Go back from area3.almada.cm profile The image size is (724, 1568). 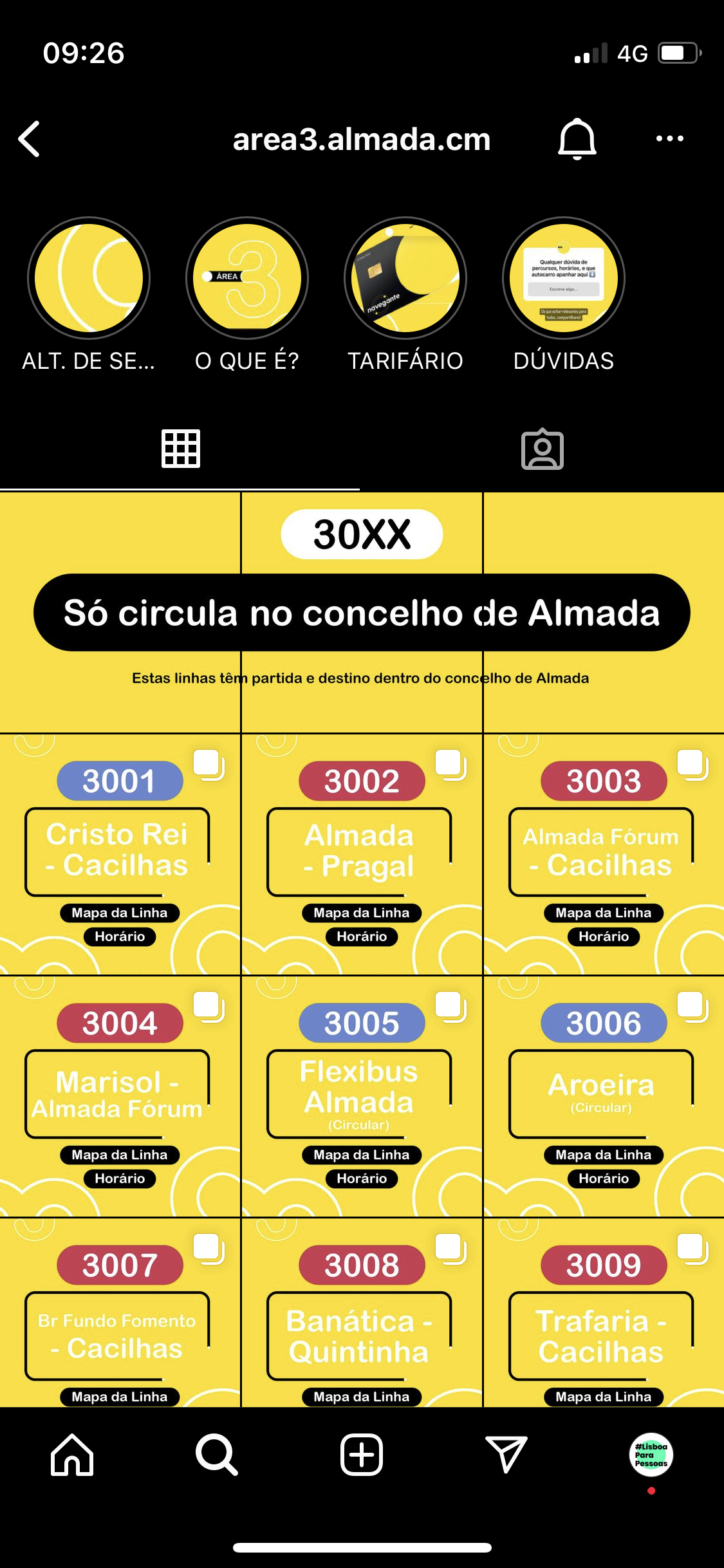coord(30,139)
